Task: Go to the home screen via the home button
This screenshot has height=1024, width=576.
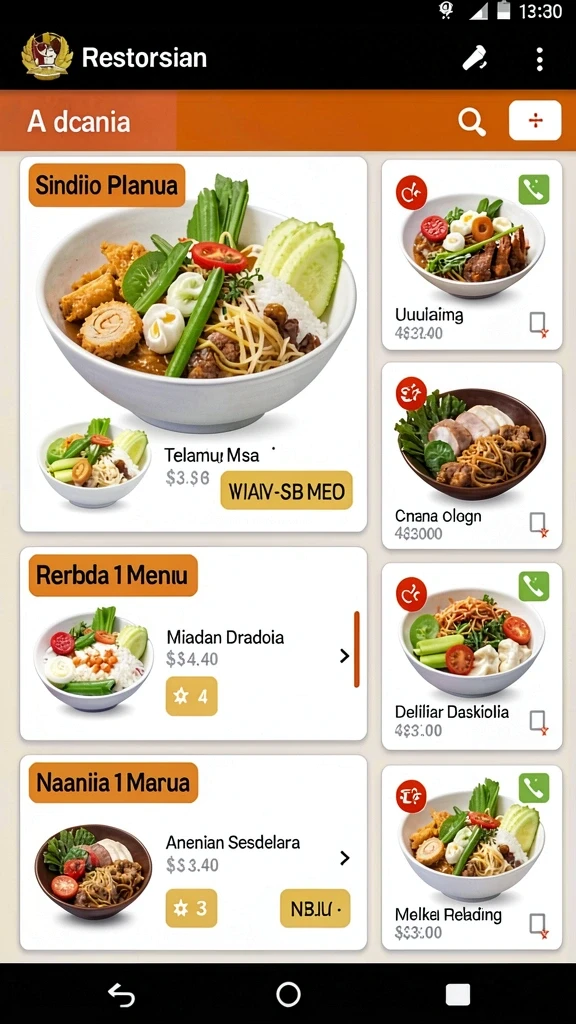Action: (288, 995)
